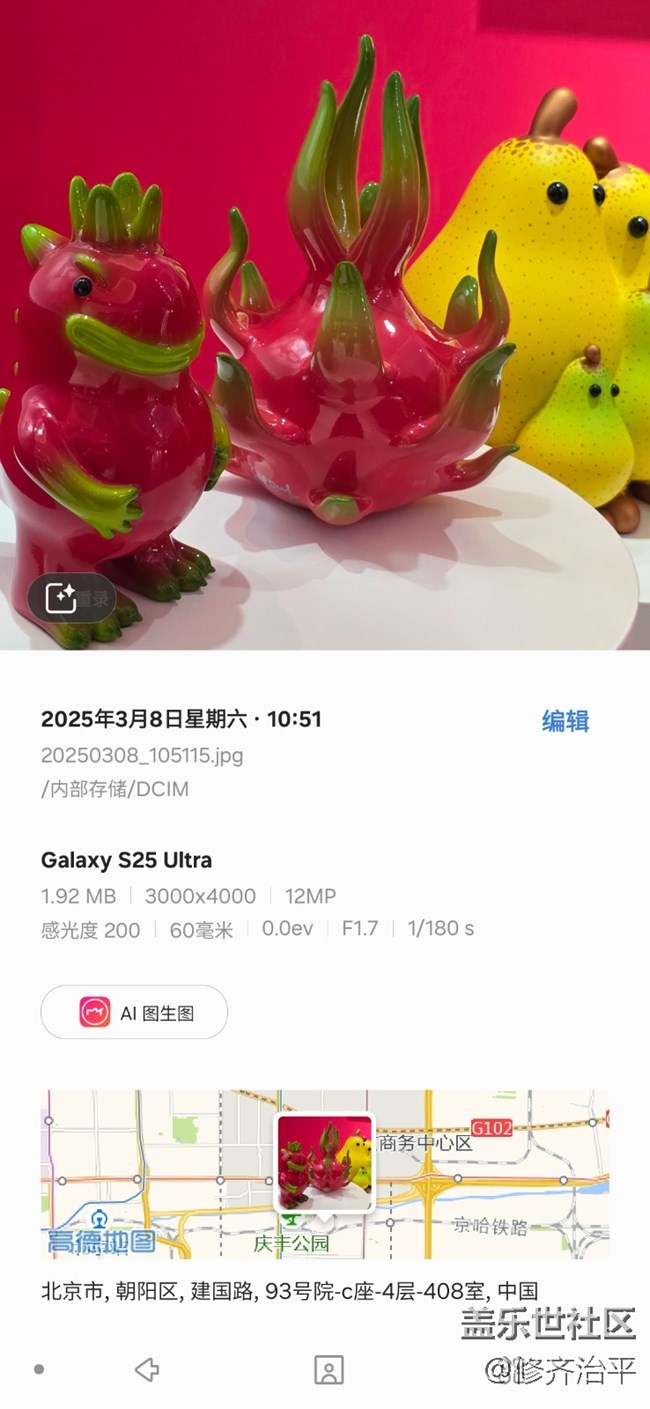Tap 编辑 to edit photo details
650x1409 pixels.
pos(565,721)
